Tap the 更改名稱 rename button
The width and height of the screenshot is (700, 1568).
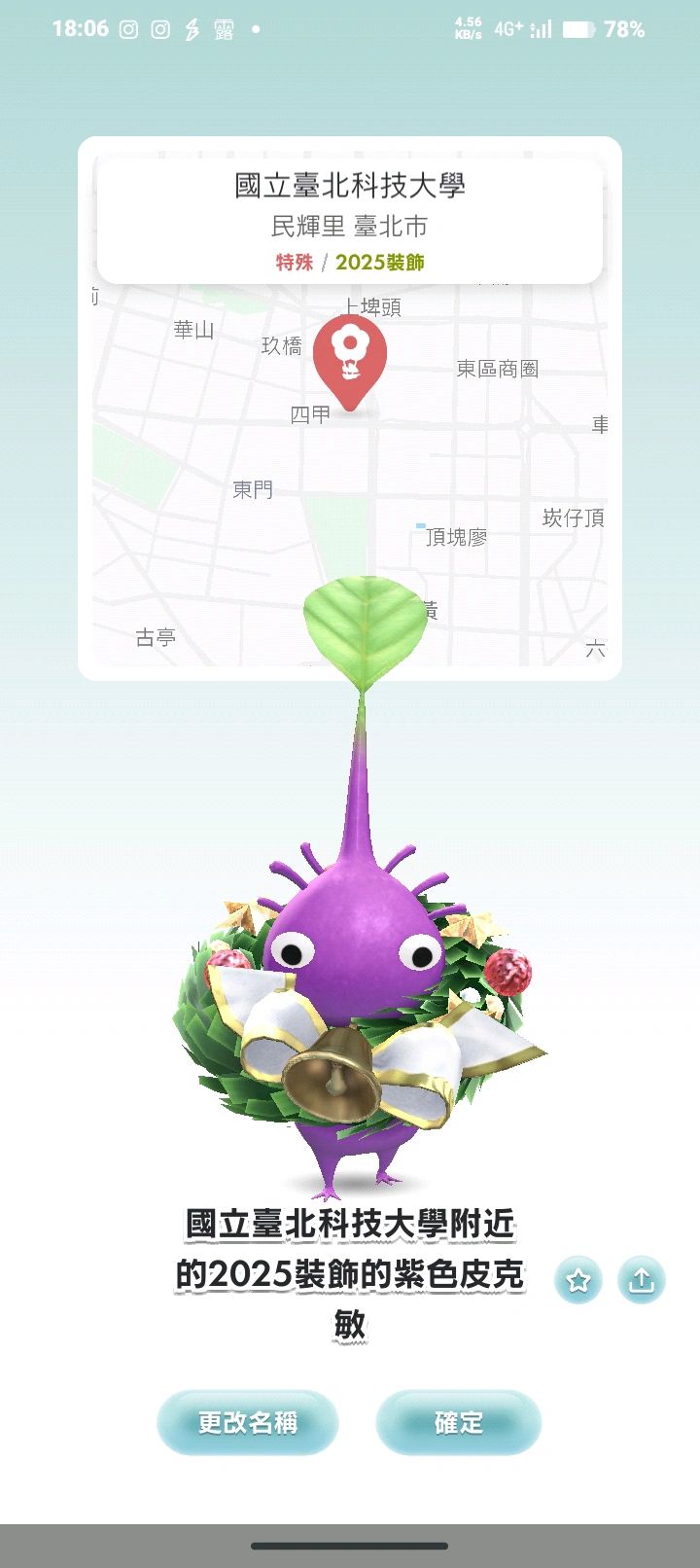(x=248, y=1423)
